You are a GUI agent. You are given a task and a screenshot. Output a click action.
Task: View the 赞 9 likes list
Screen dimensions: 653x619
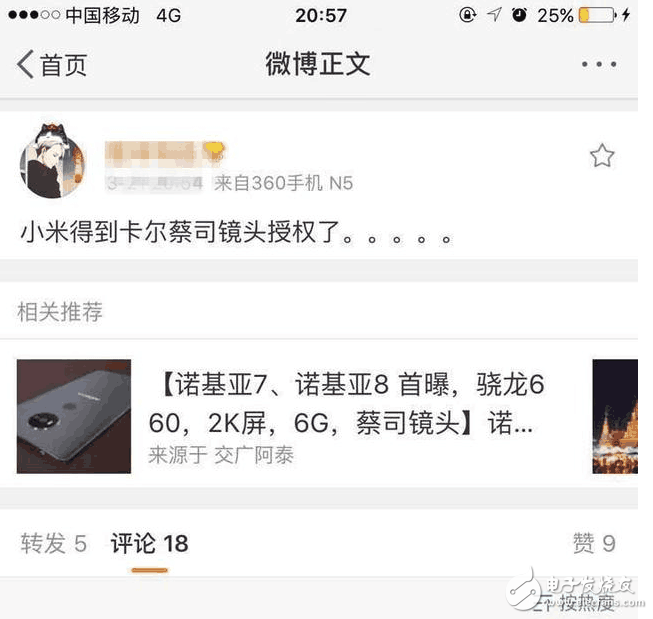(593, 543)
